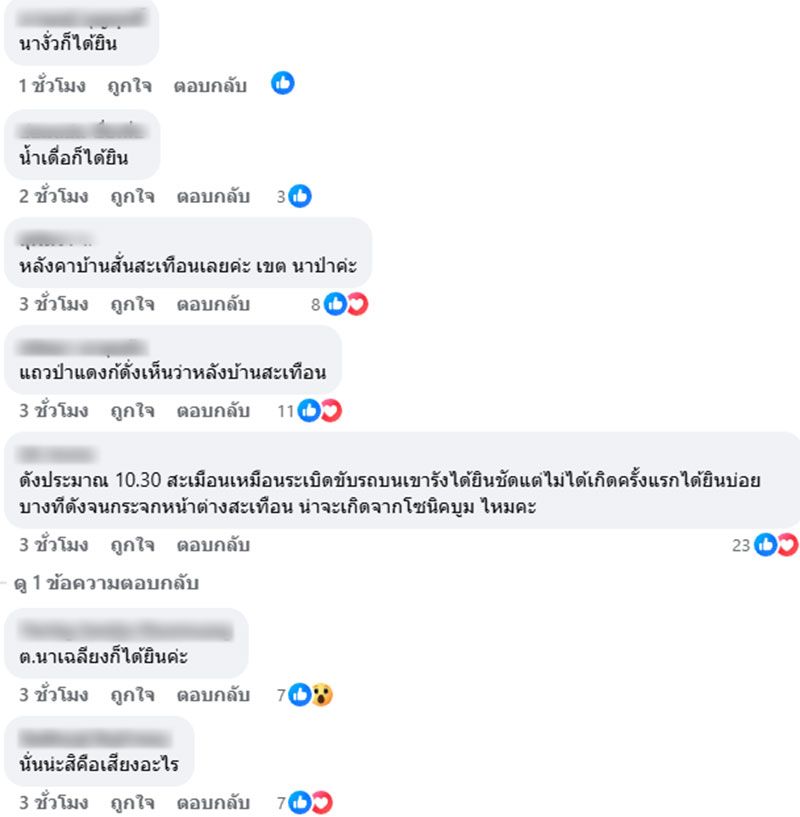The image size is (800, 817).
Task: Like the comment "น้ำเดือก็ได้ยิน"
Action: click(x=132, y=196)
